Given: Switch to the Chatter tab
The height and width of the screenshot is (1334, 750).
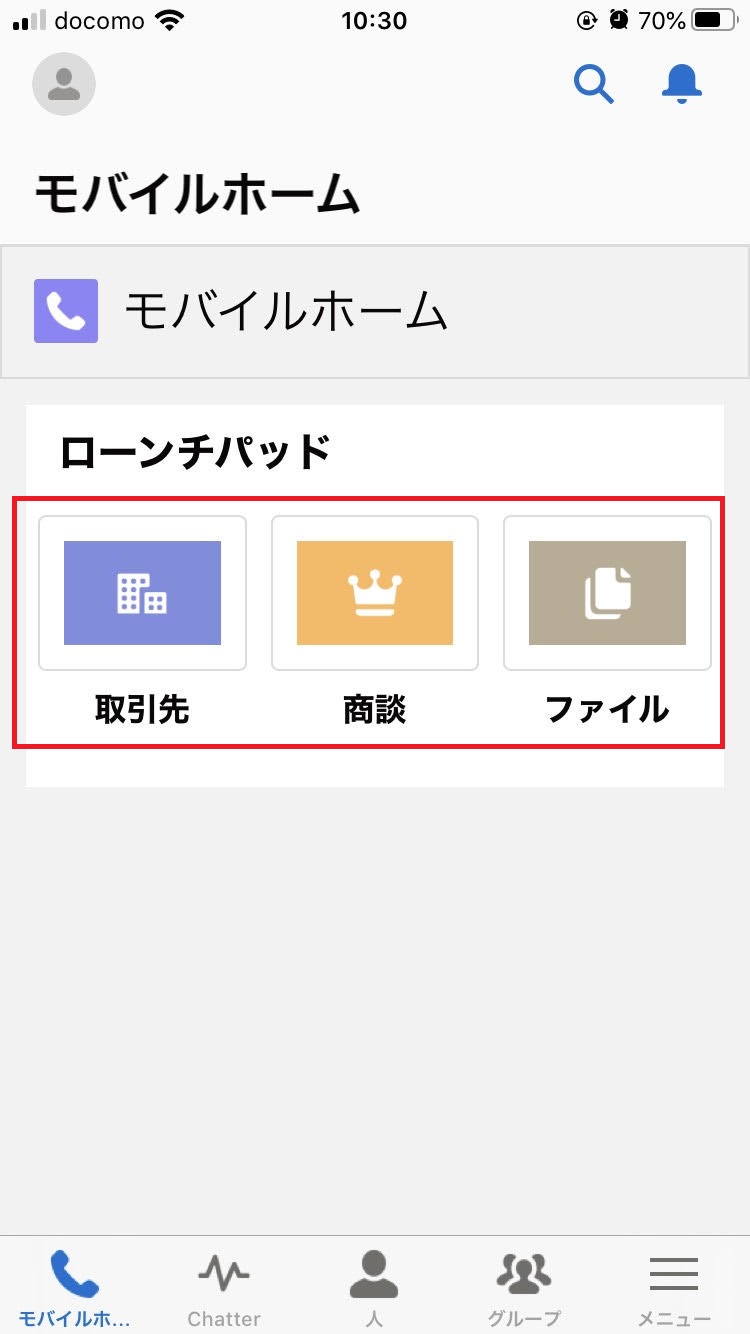Looking at the screenshot, I should [x=224, y=1286].
